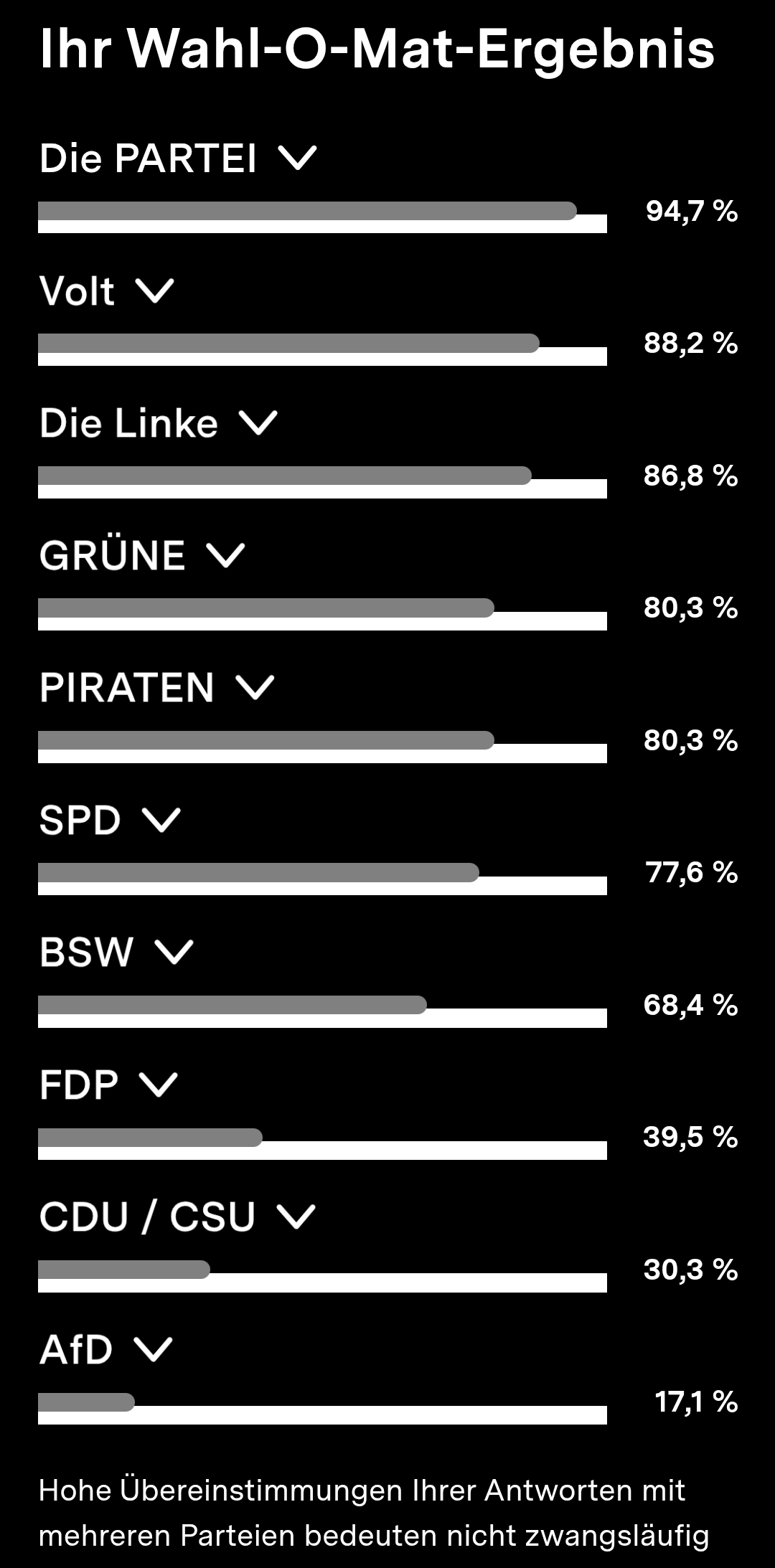Show PIRATEN party details

[255, 688]
